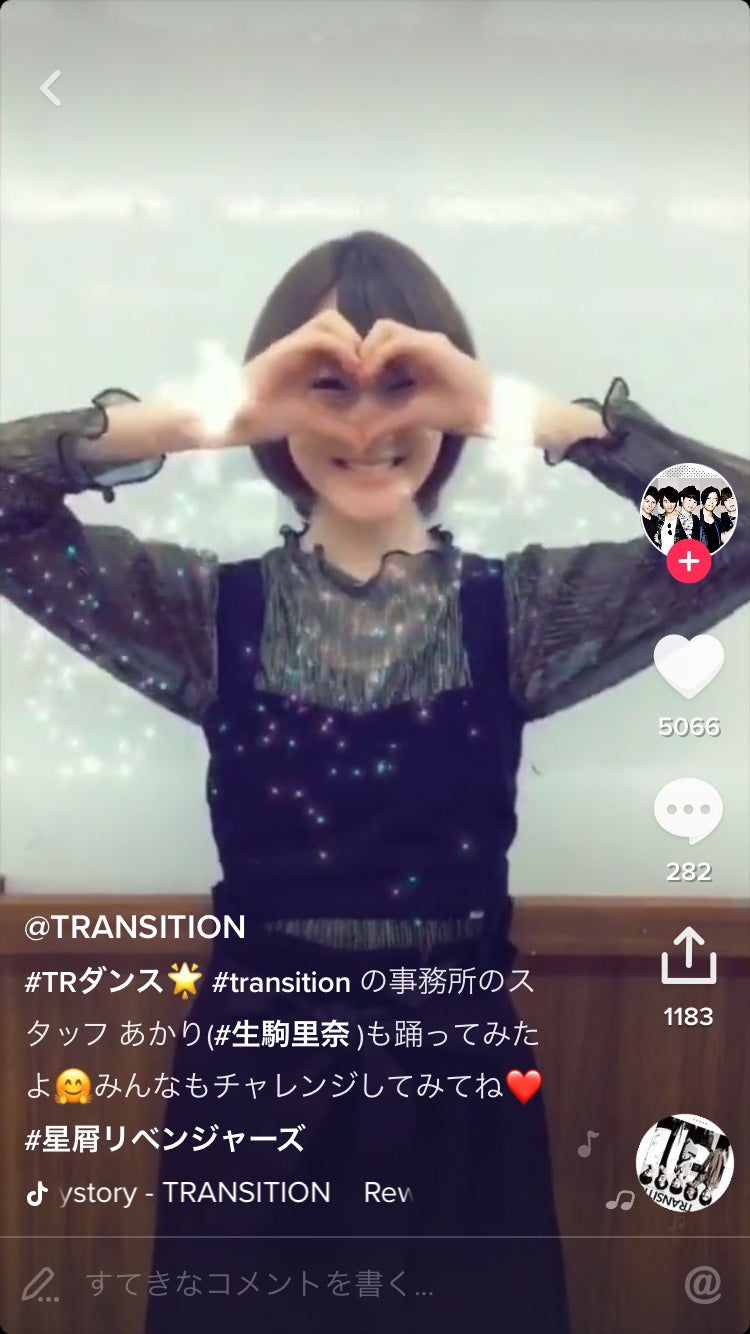Viewport: 750px width, 1334px height.
Task: Tap the back arrow at the top left
Action: pyautogui.click(x=49, y=88)
